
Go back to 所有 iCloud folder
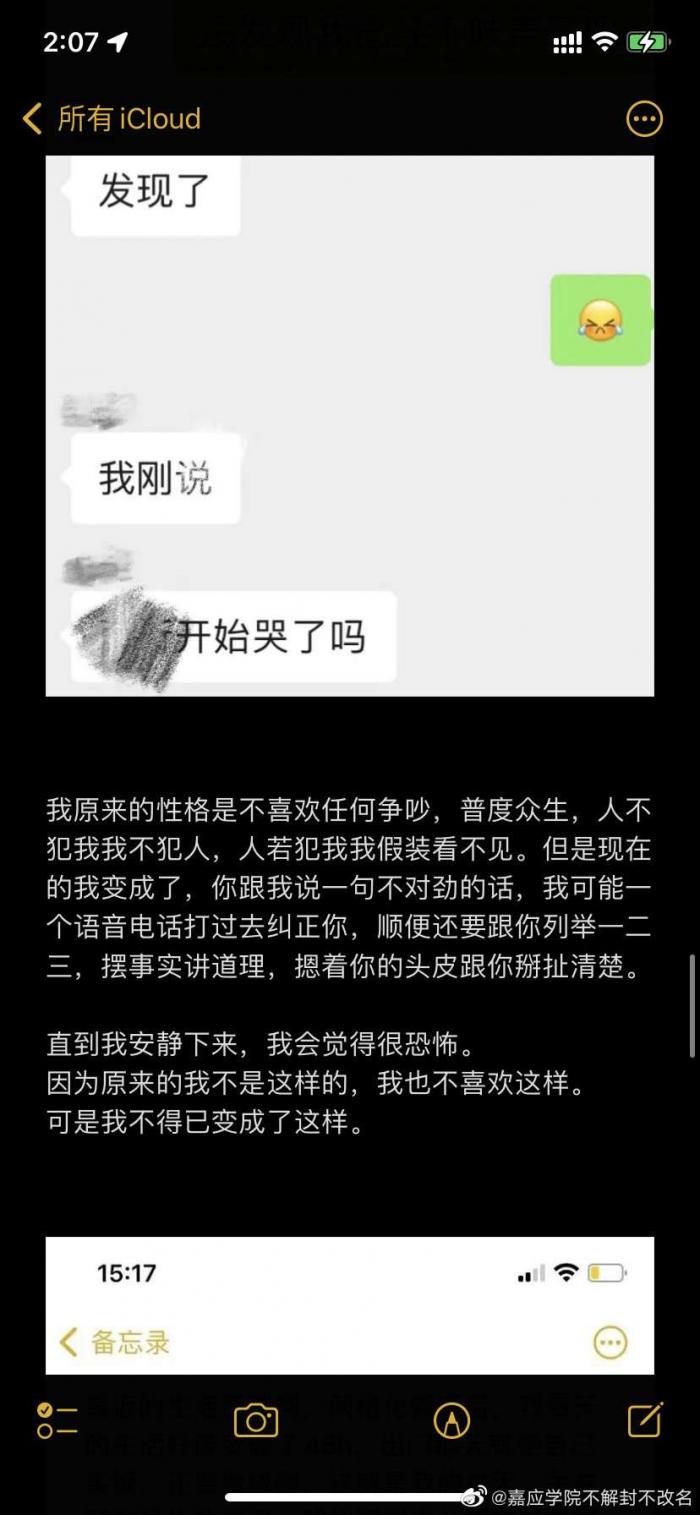(112, 119)
